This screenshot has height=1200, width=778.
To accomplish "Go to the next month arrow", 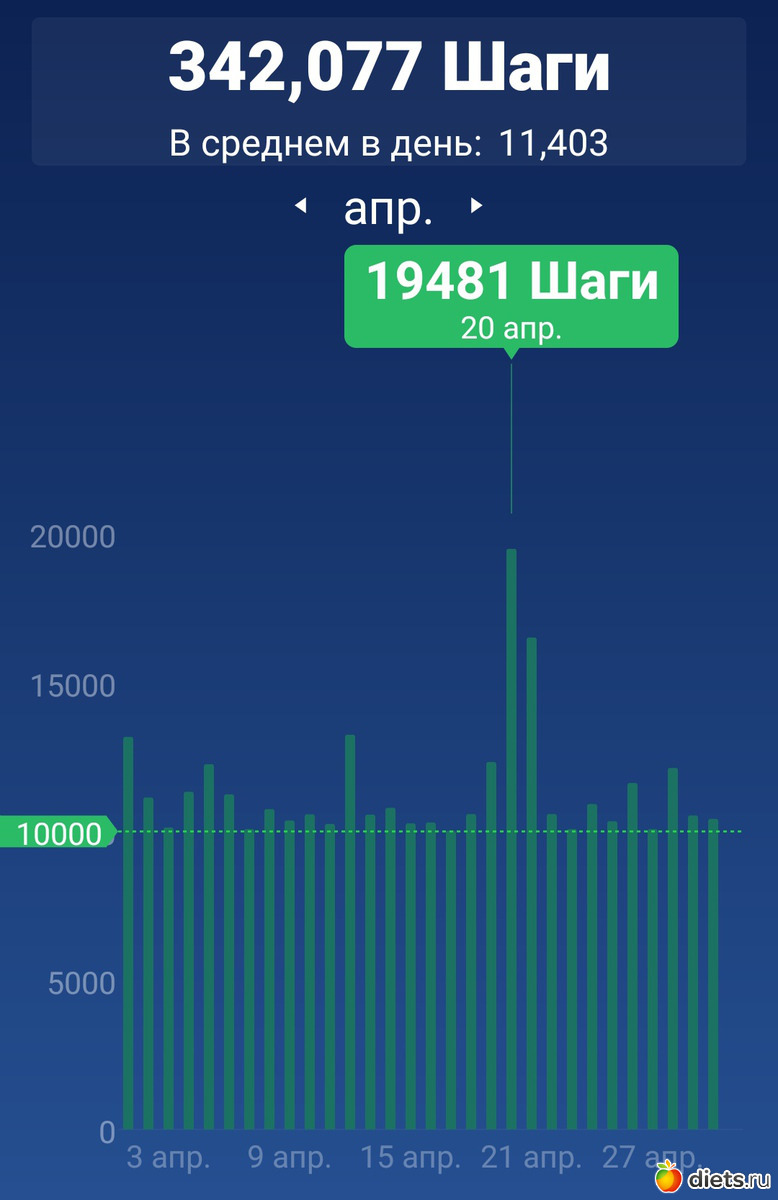I will (477, 206).
